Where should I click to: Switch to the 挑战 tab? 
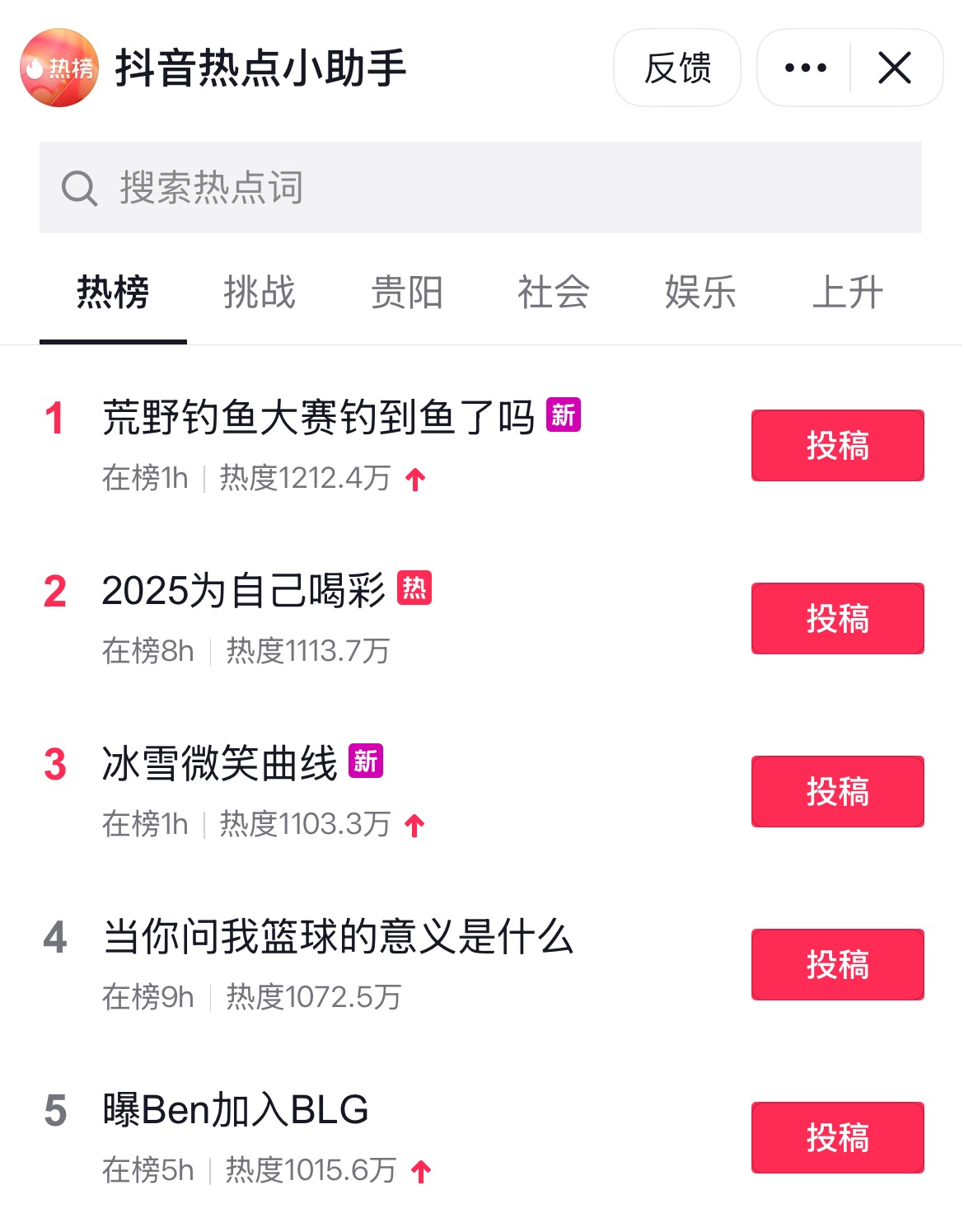click(260, 293)
